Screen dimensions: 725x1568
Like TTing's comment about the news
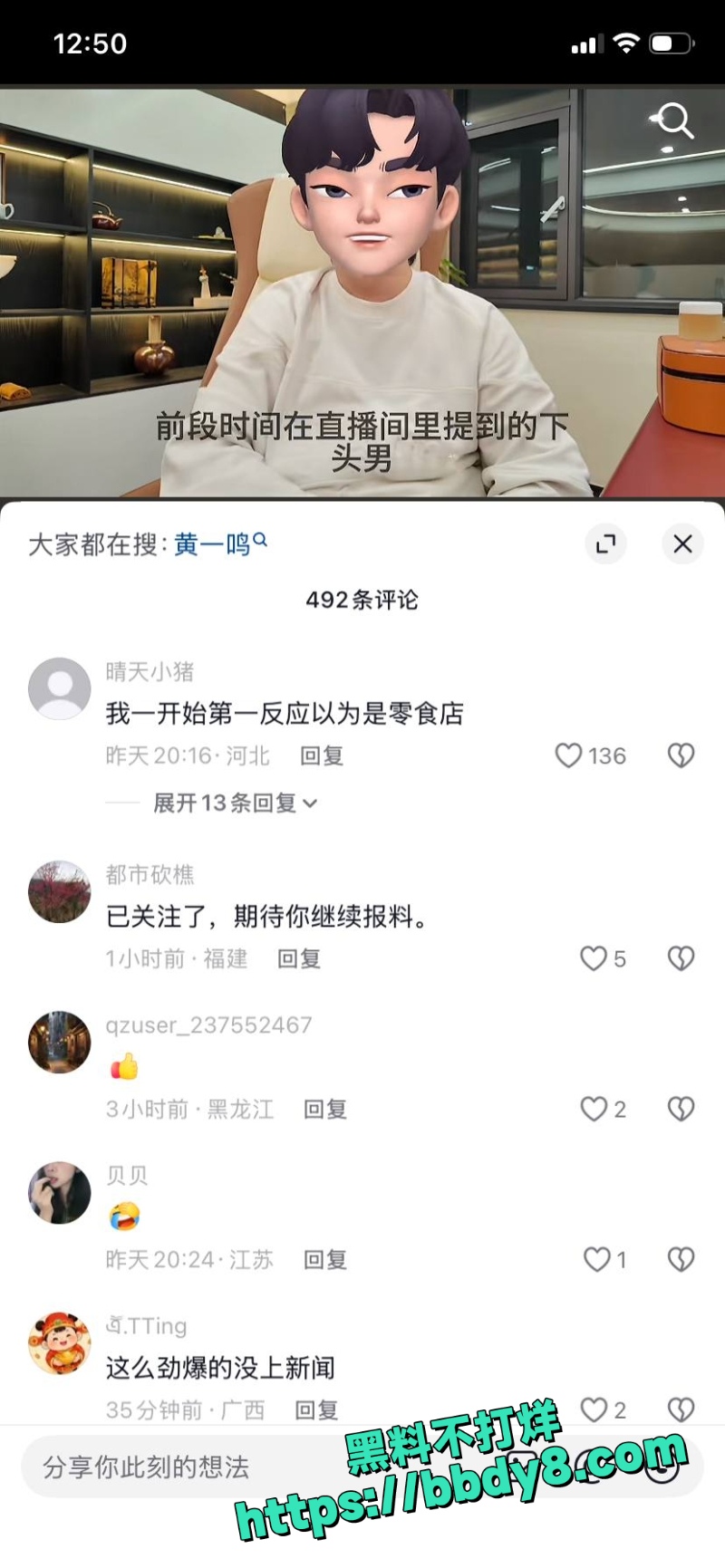coord(594,1409)
